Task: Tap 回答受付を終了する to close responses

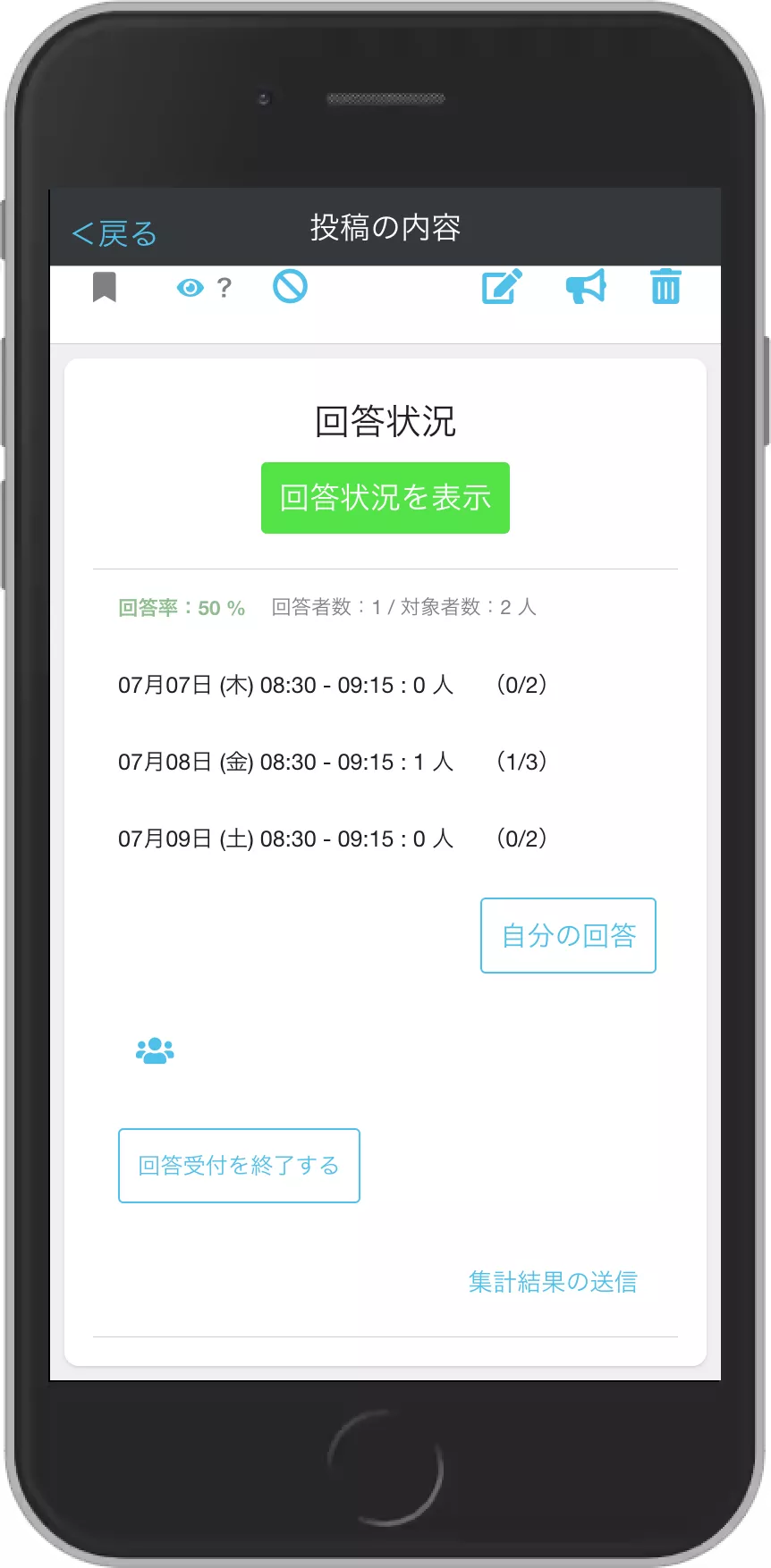Action: 238,1165
